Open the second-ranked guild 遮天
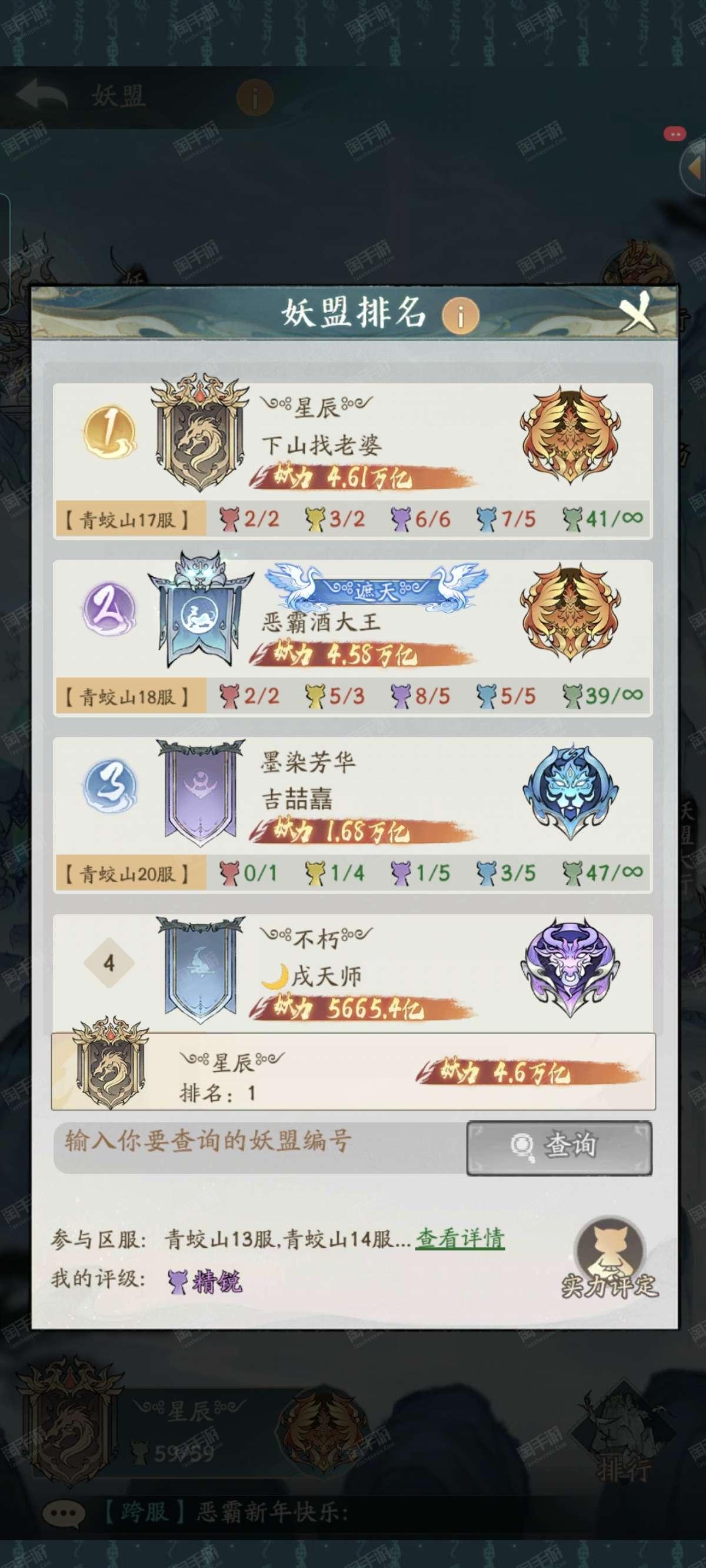Image resolution: width=706 pixels, height=1568 pixels. click(x=352, y=638)
